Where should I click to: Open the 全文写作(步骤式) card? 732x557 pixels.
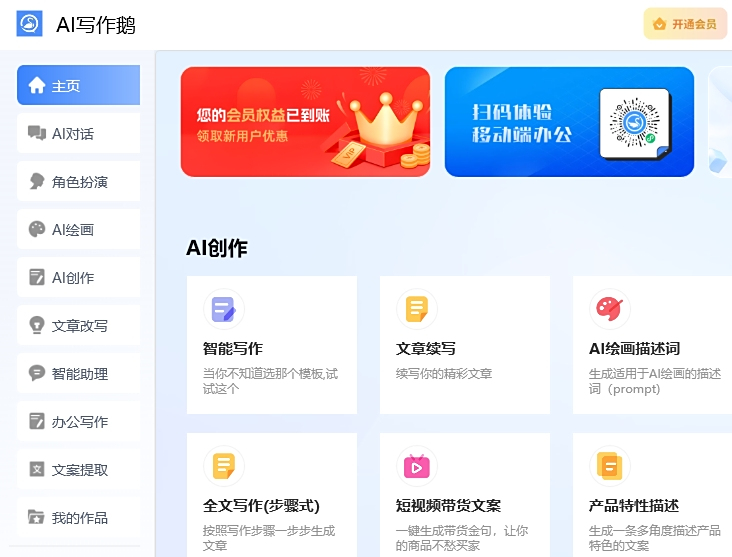(271, 495)
